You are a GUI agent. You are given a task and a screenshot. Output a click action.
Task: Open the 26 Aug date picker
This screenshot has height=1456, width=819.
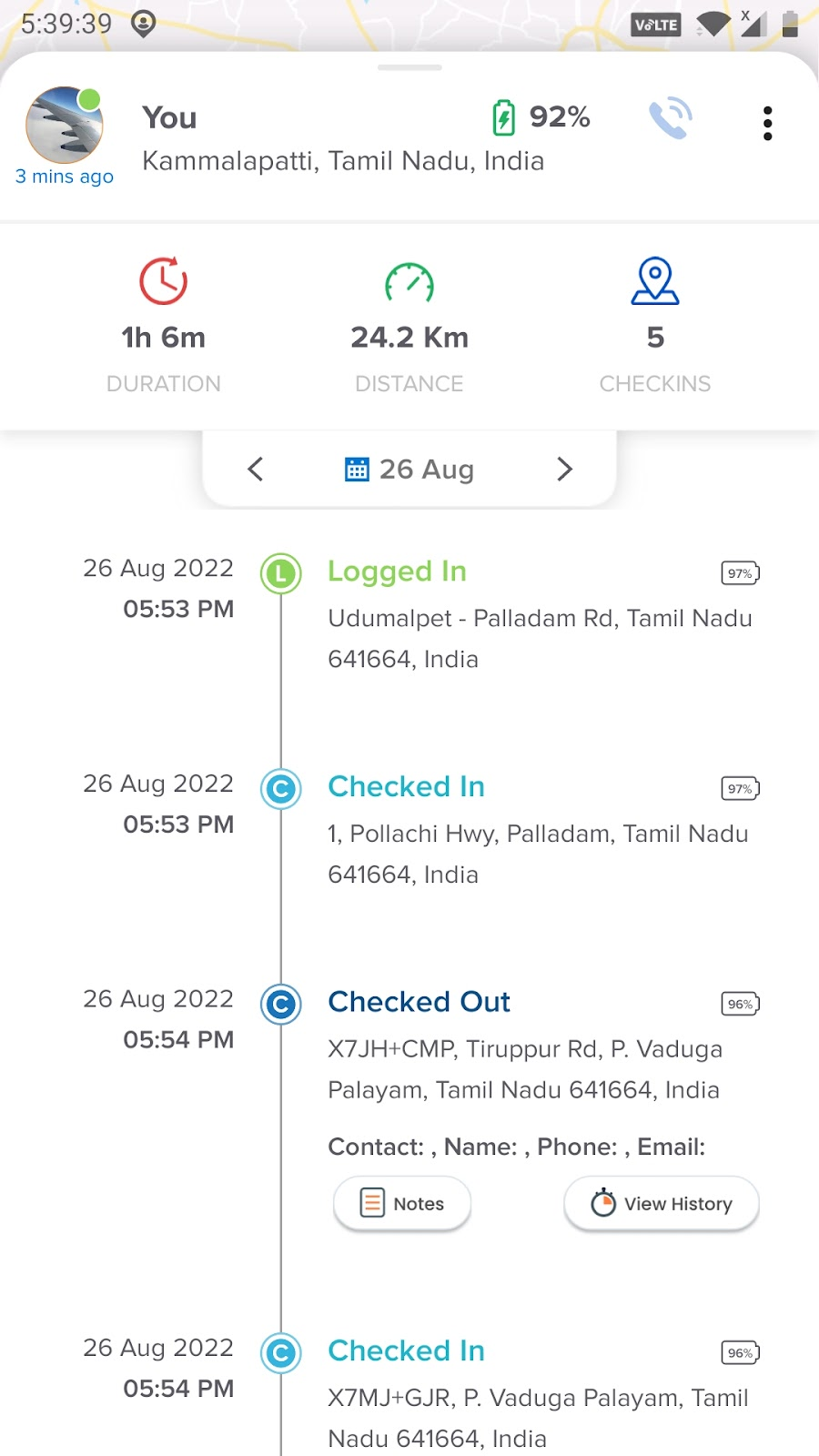[x=409, y=470]
